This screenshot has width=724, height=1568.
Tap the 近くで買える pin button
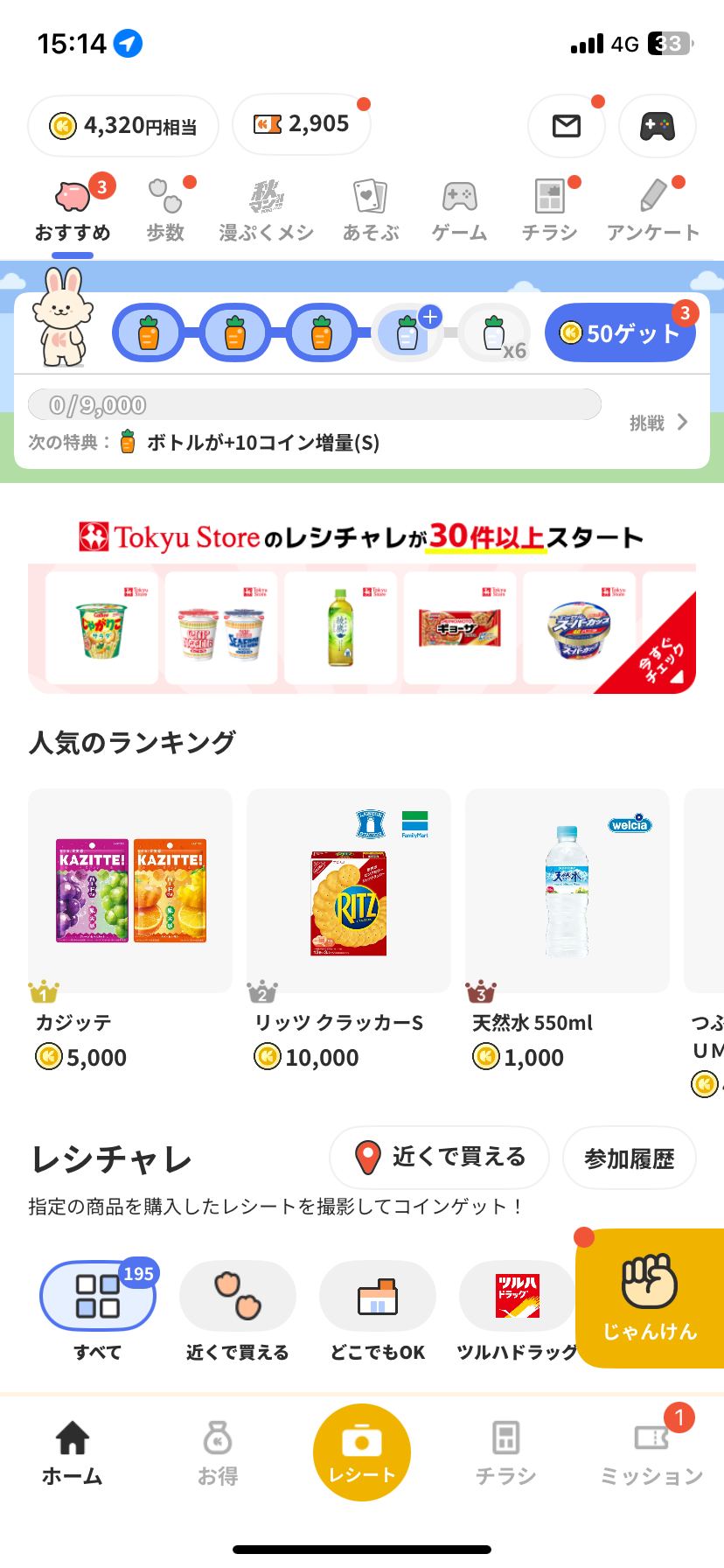click(438, 1157)
